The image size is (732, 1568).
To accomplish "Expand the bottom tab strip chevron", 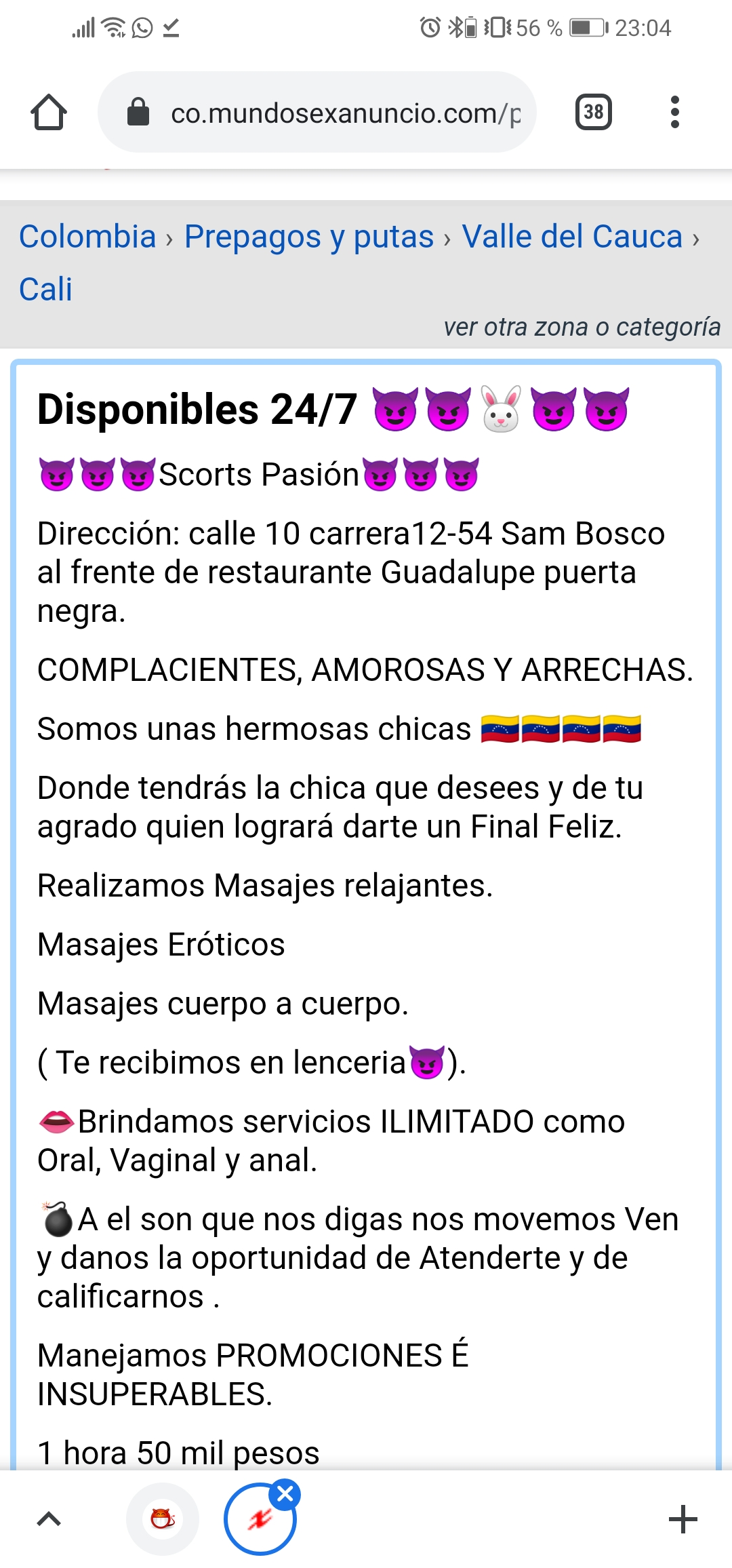I will click(49, 1519).
